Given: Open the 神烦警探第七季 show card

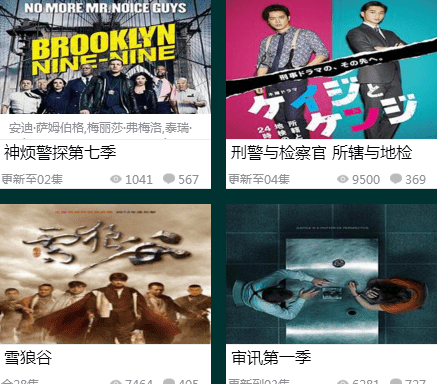Looking at the screenshot, I should tap(105, 94).
